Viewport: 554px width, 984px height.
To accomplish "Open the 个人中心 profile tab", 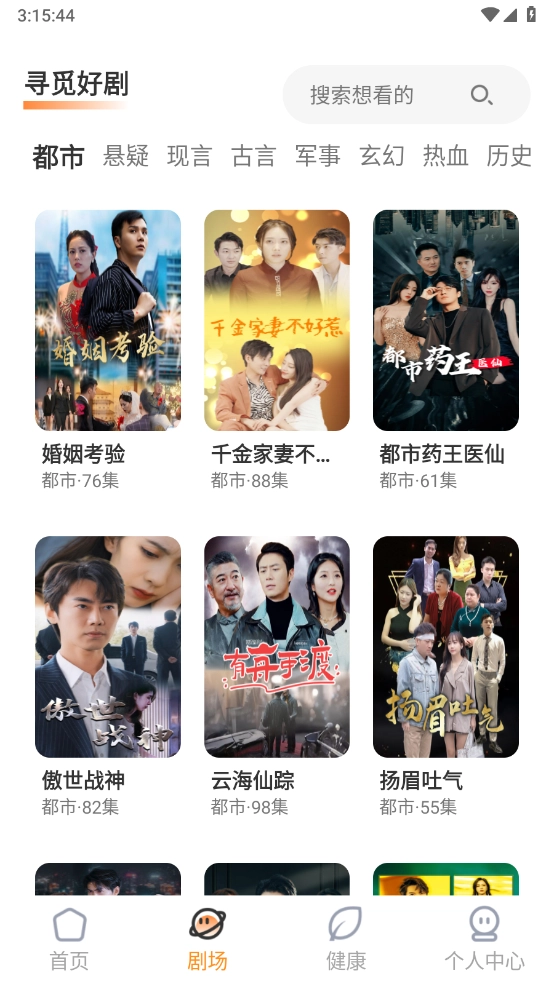I will coord(484,939).
